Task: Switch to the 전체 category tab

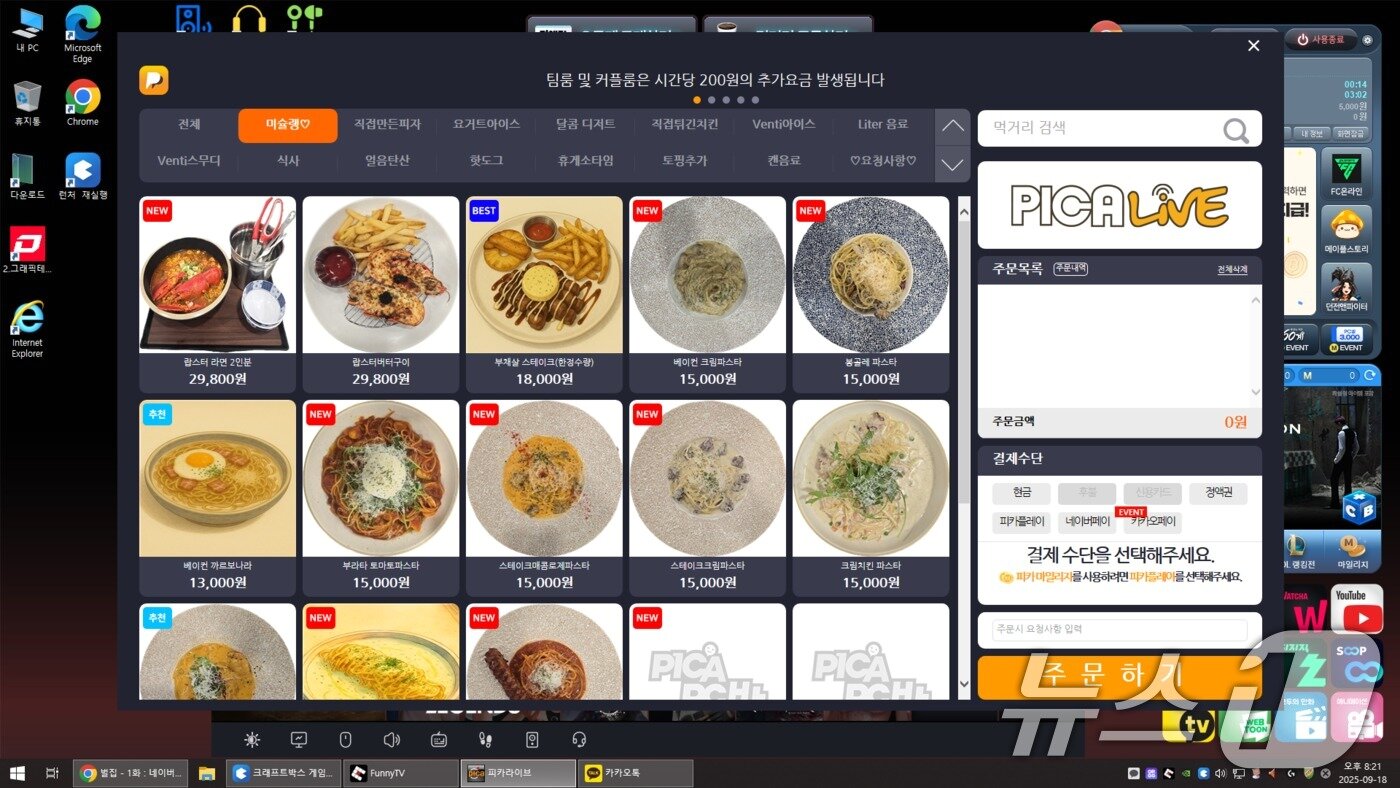Action: click(189, 125)
